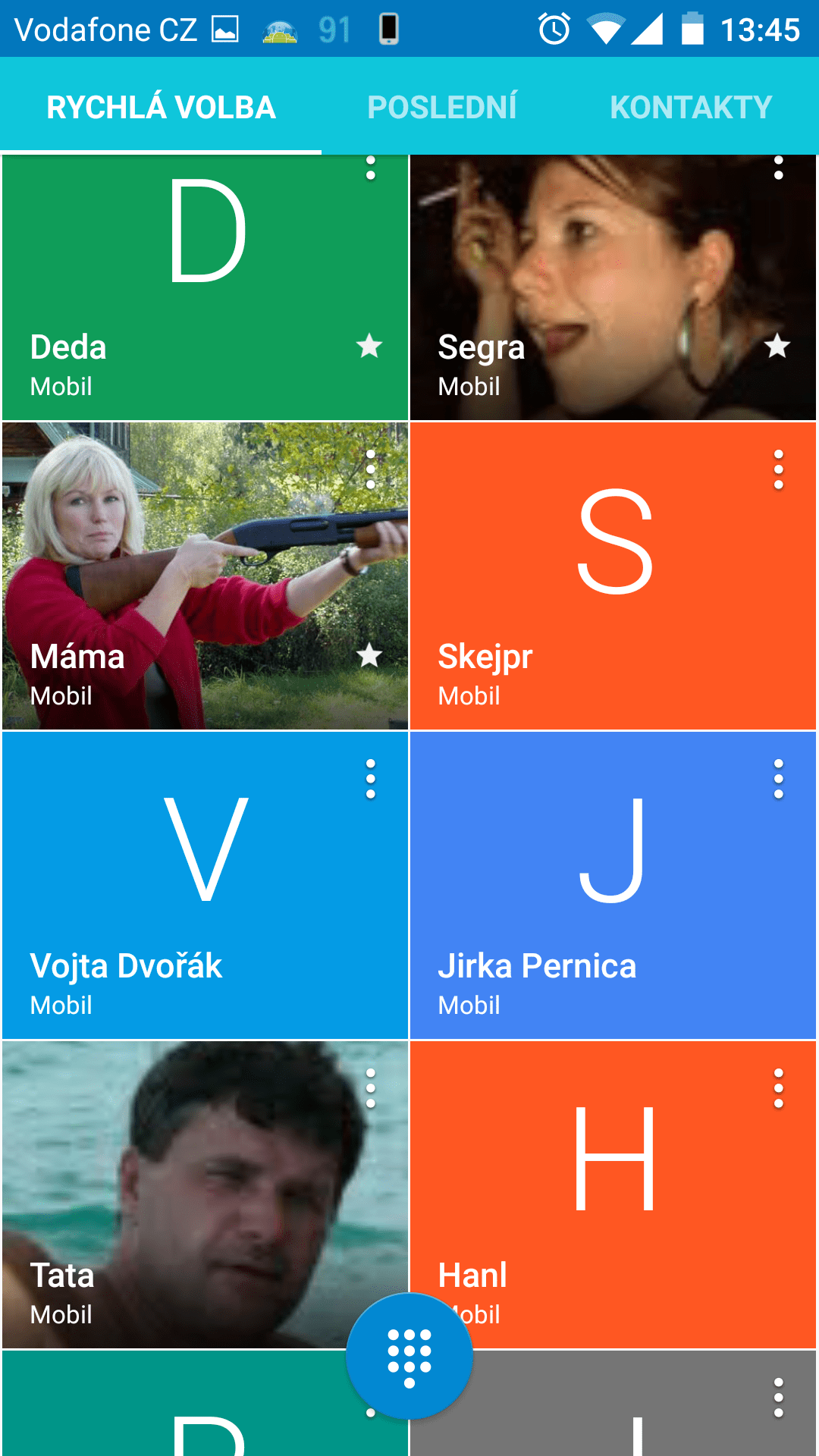Call Skejpr via the orange tile
This screenshot has height=1456, width=819.
click(613, 576)
